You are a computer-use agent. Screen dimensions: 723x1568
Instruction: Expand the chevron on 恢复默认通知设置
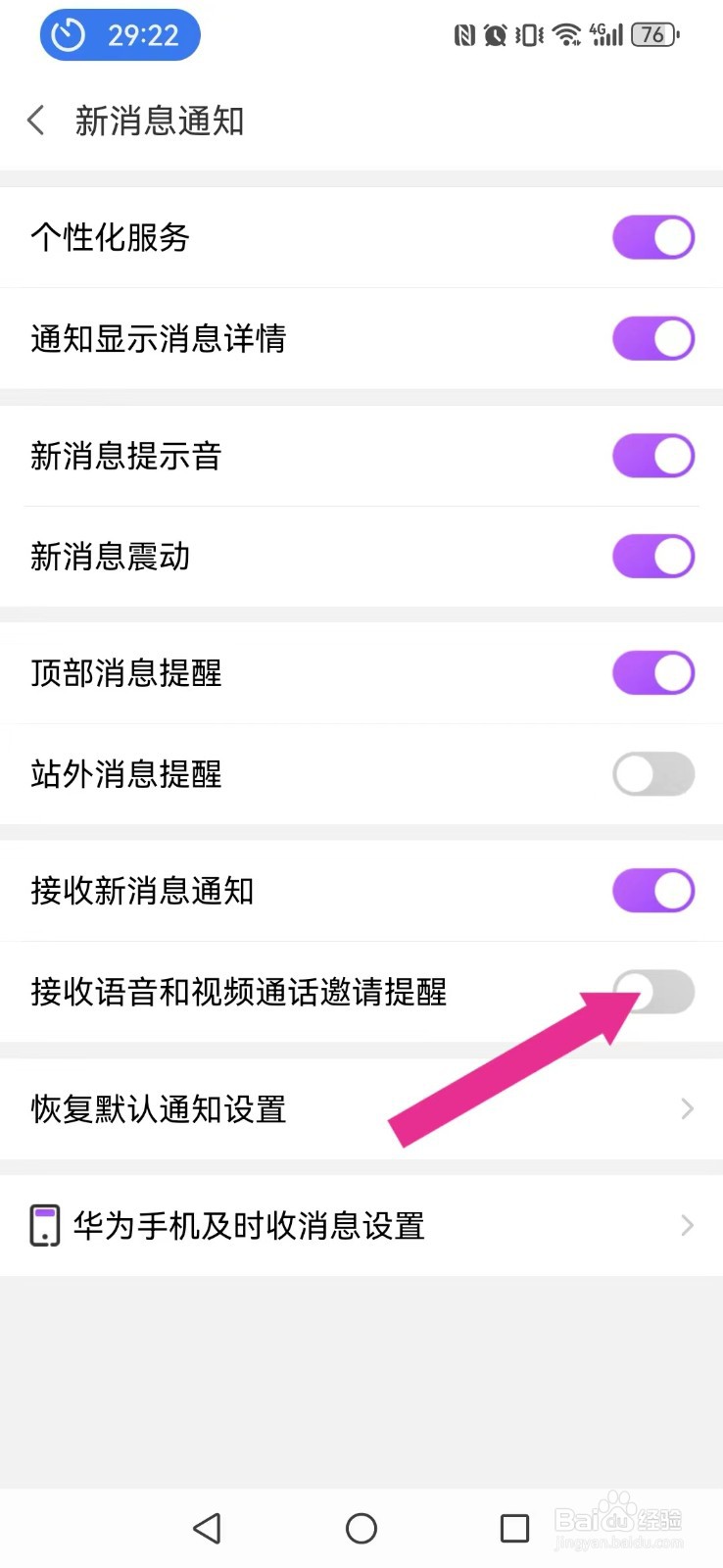pos(686,1108)
